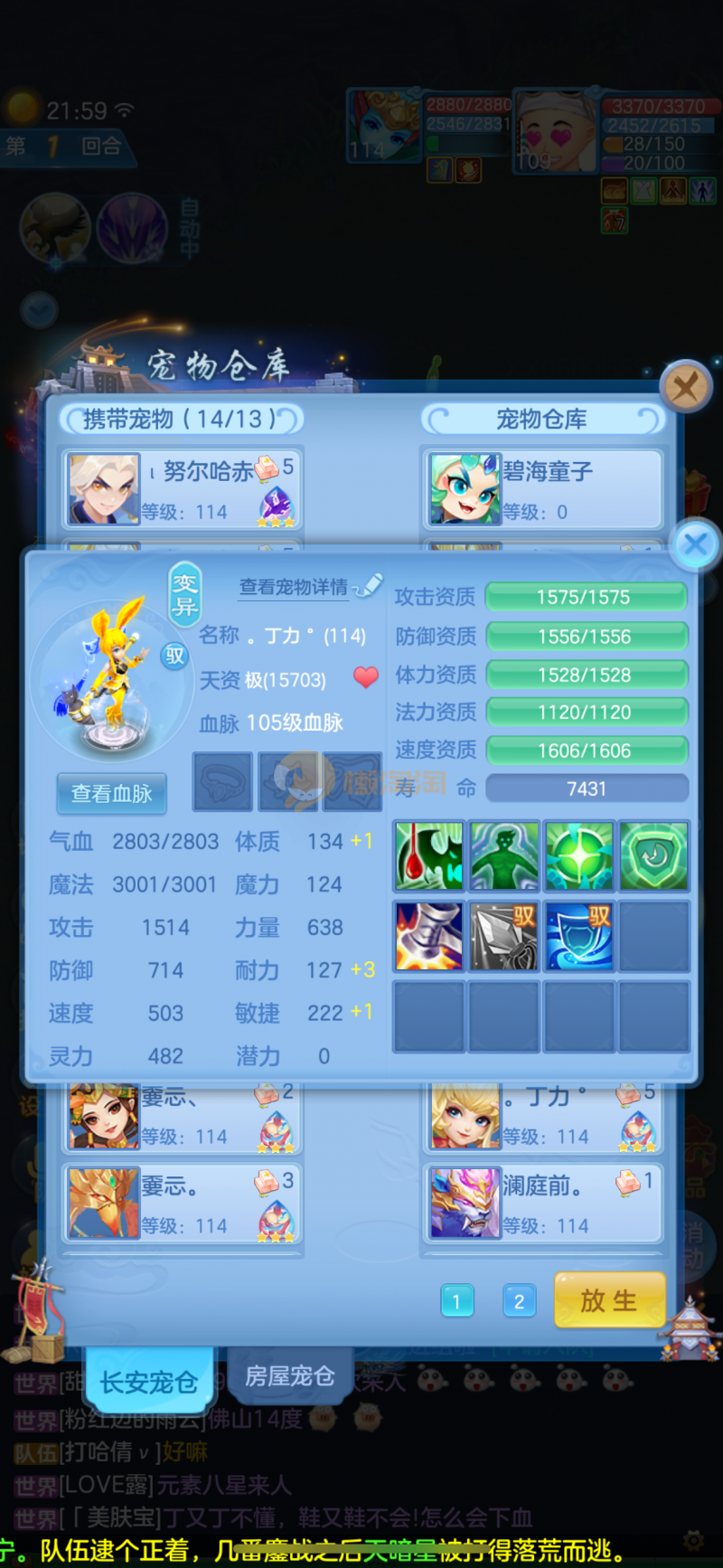
Task: Close the pet detail popup
Action: coord(695,544)
